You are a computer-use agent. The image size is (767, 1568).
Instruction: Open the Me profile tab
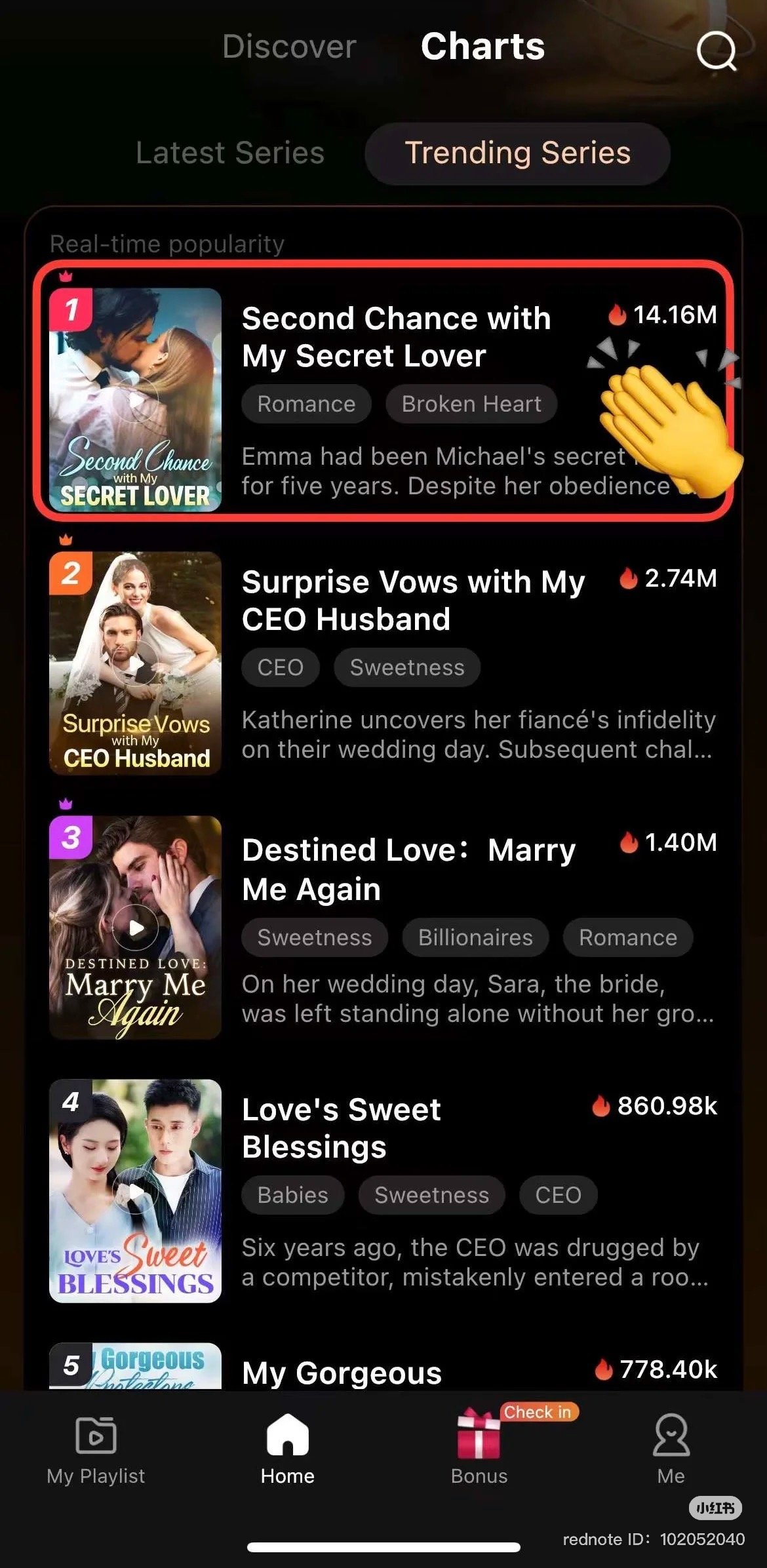click(671, 1450)
